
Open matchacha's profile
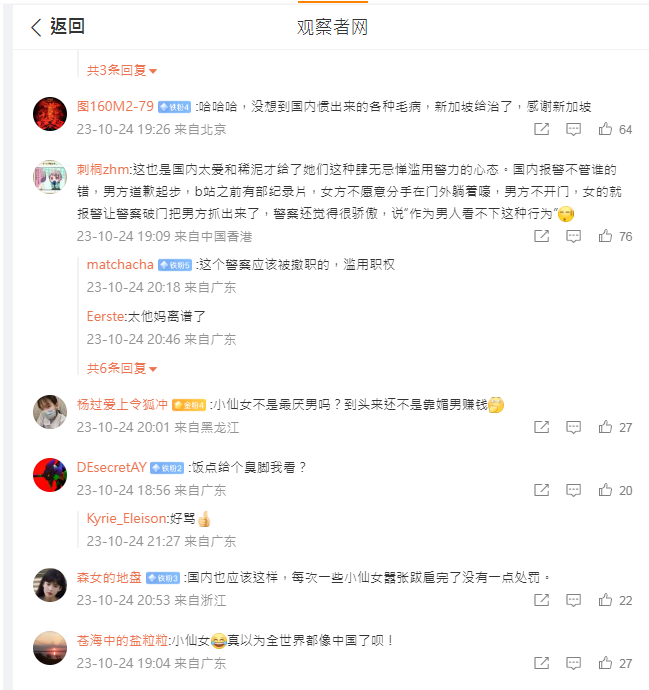point(120,264)
